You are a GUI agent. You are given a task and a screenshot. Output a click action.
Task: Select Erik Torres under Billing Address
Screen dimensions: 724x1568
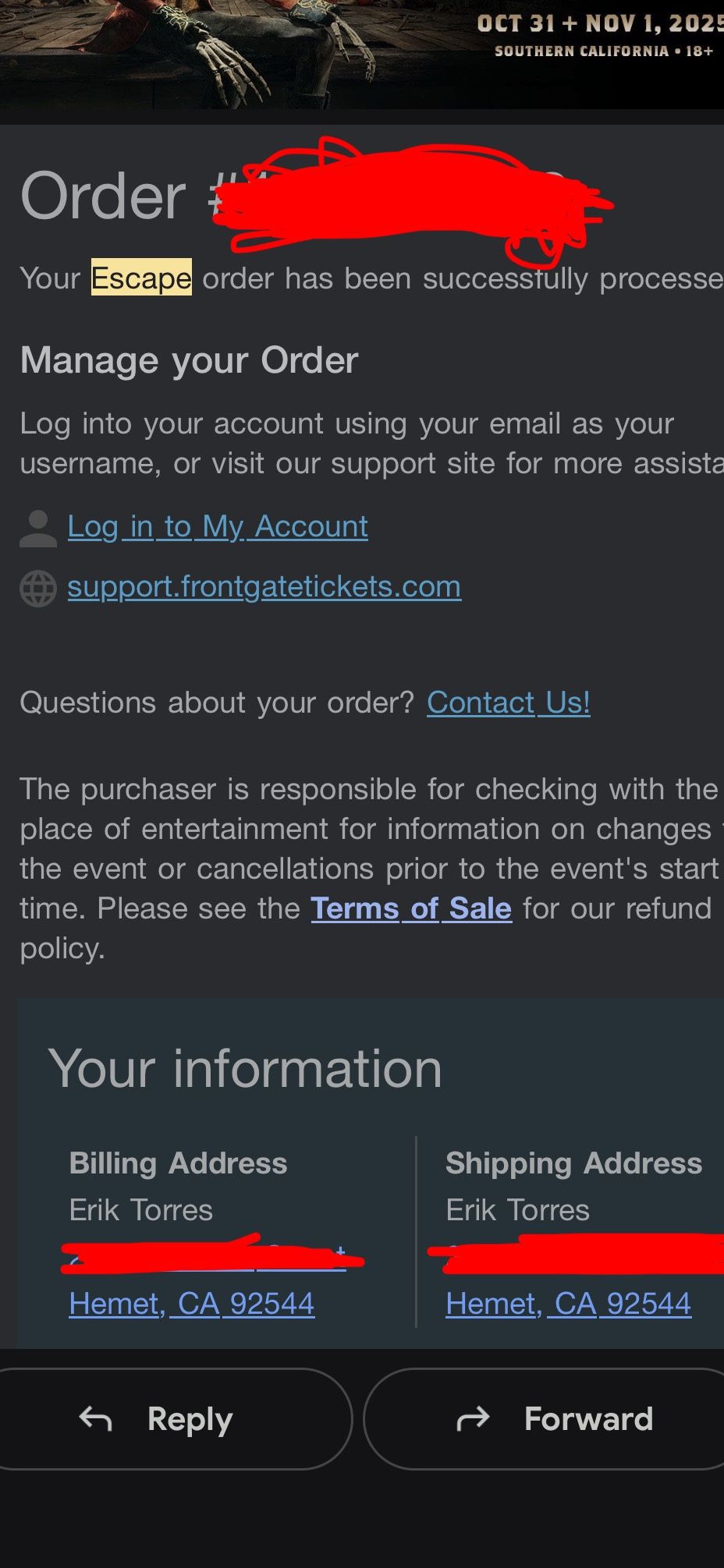pos(140,1210)
